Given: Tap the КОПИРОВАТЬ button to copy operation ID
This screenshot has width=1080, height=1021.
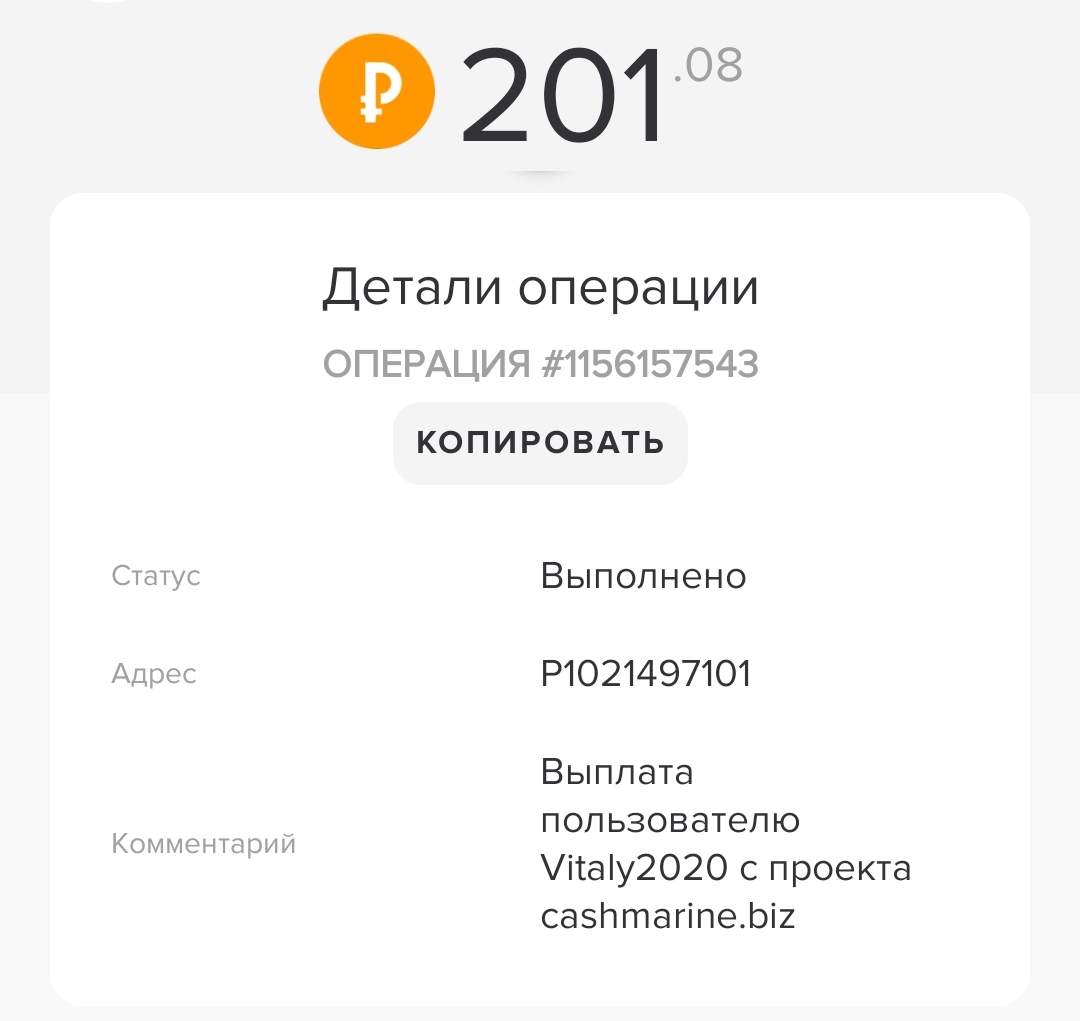Looking at the screenshot, I should tap(540, 443).
